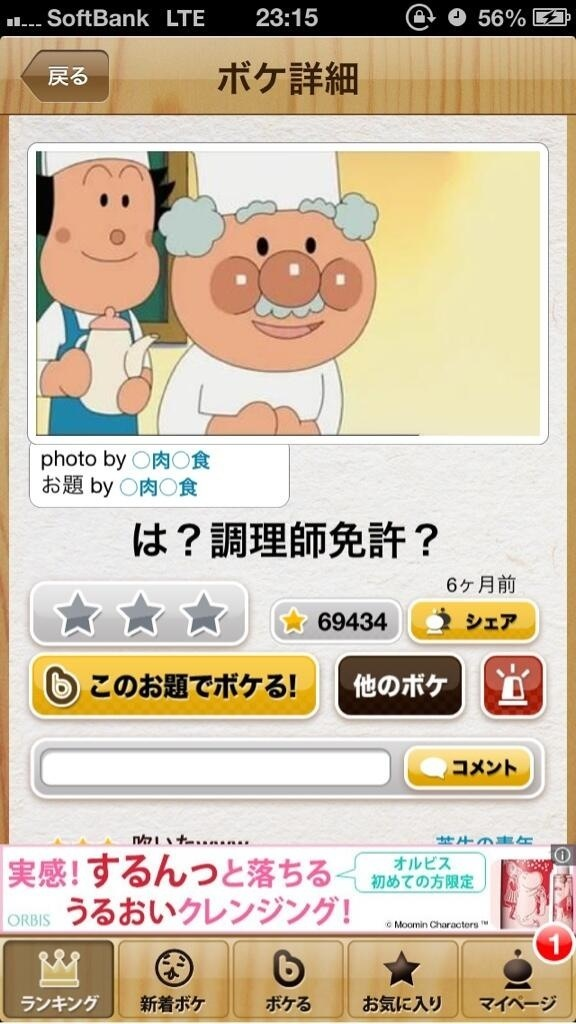Give a three-star rating with the third star
Viewport: 576px width, 1024px height.
click(204, 615)
